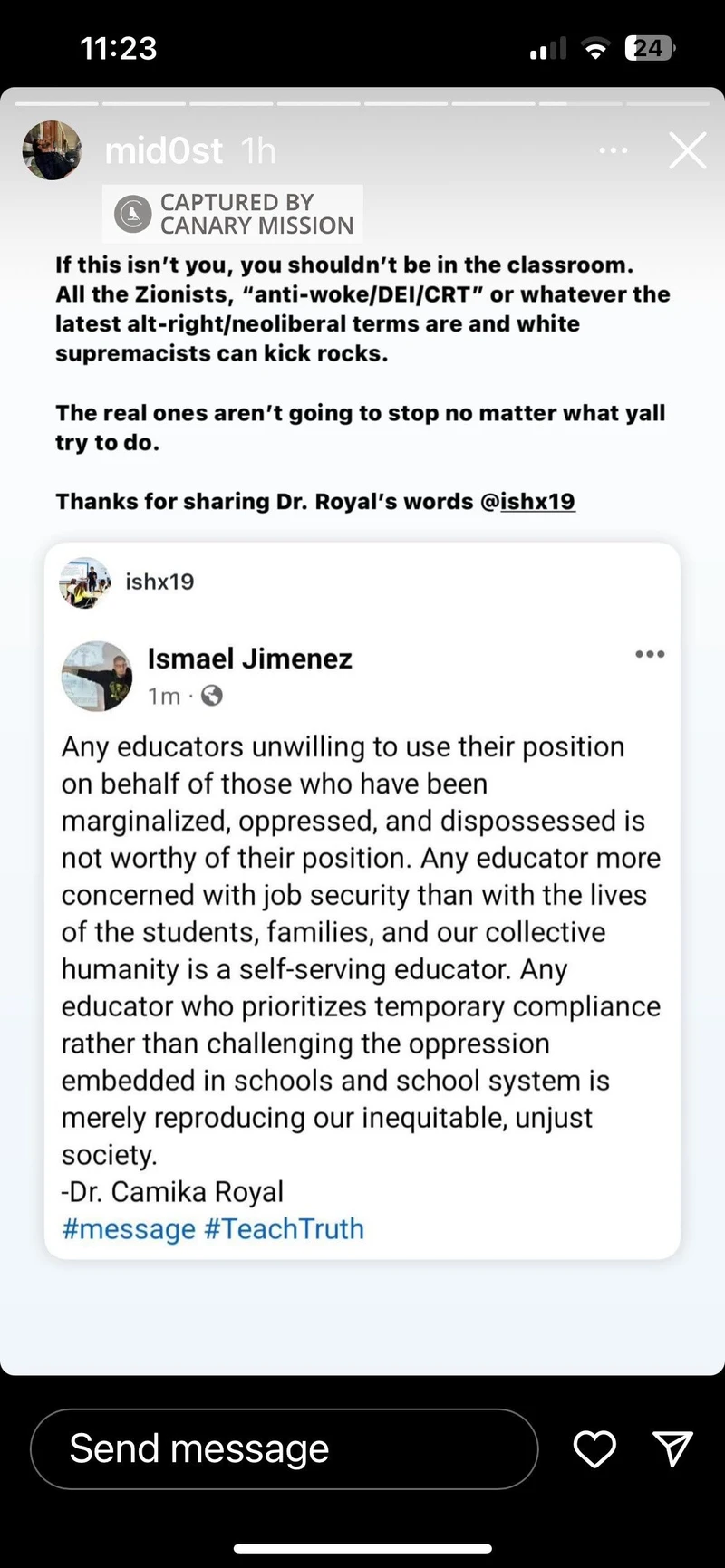725x1568 pixels.
Task: Close the story viewer
Action: (687, 150)
